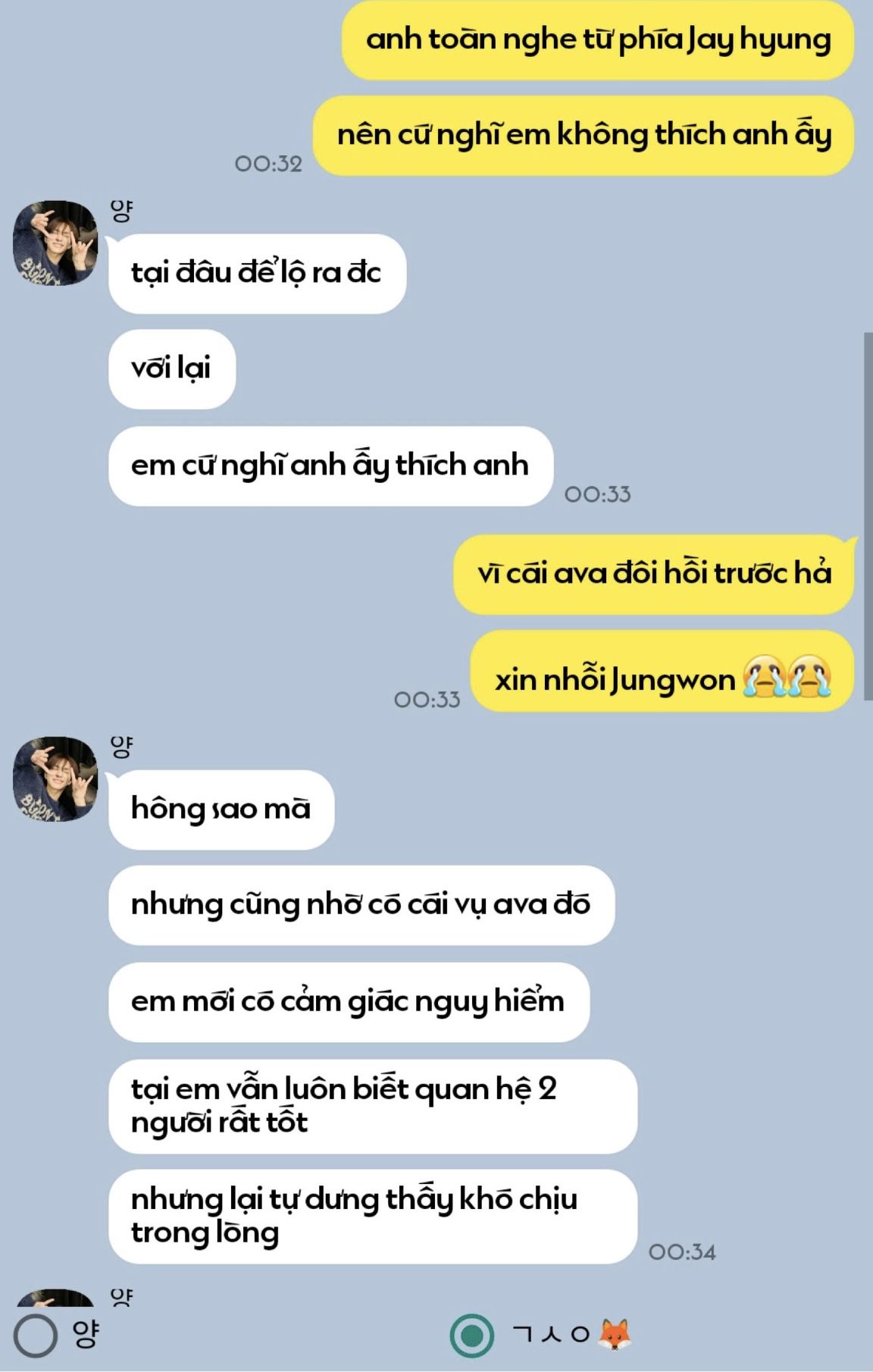Open 양's avatar beside "hông sao mà"

point(55,778)
